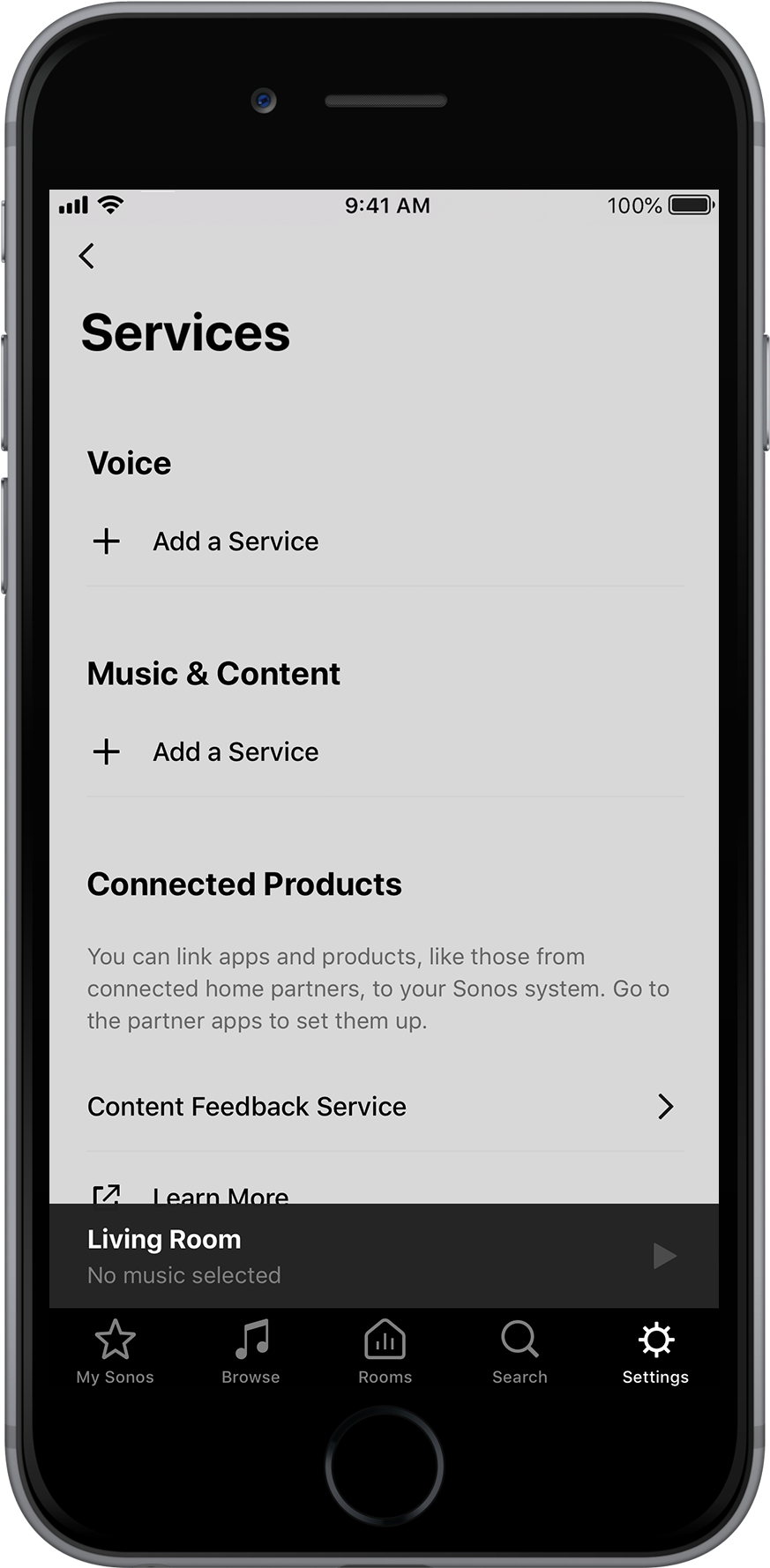Image resolution: width=770 pixels, height=1568 pixels.
Task: Tap the play button in Living Room bar
Action: pyautogui.click(x=664, y=1256)
